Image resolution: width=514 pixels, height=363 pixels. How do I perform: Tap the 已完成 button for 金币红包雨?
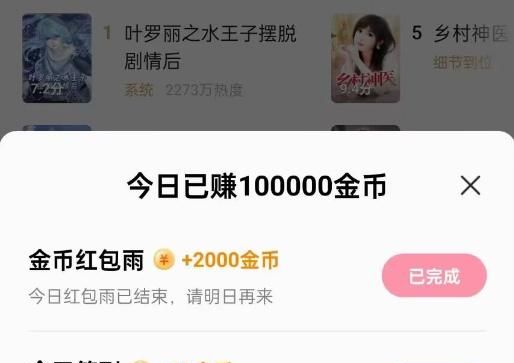click(x=434, y=275)
